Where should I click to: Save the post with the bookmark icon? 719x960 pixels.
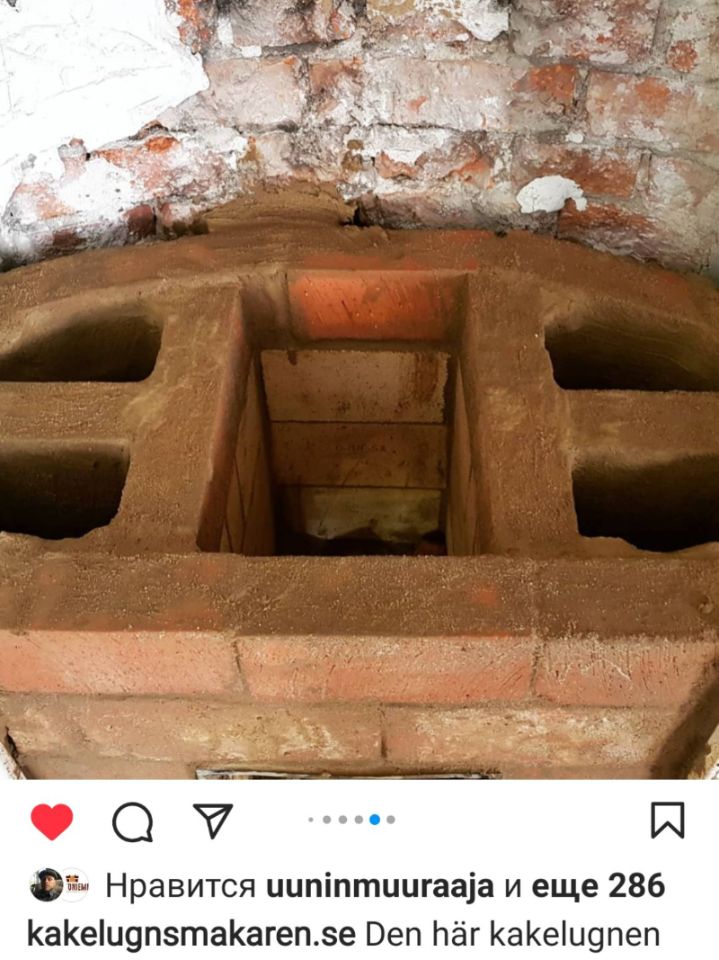click(667, 820)
